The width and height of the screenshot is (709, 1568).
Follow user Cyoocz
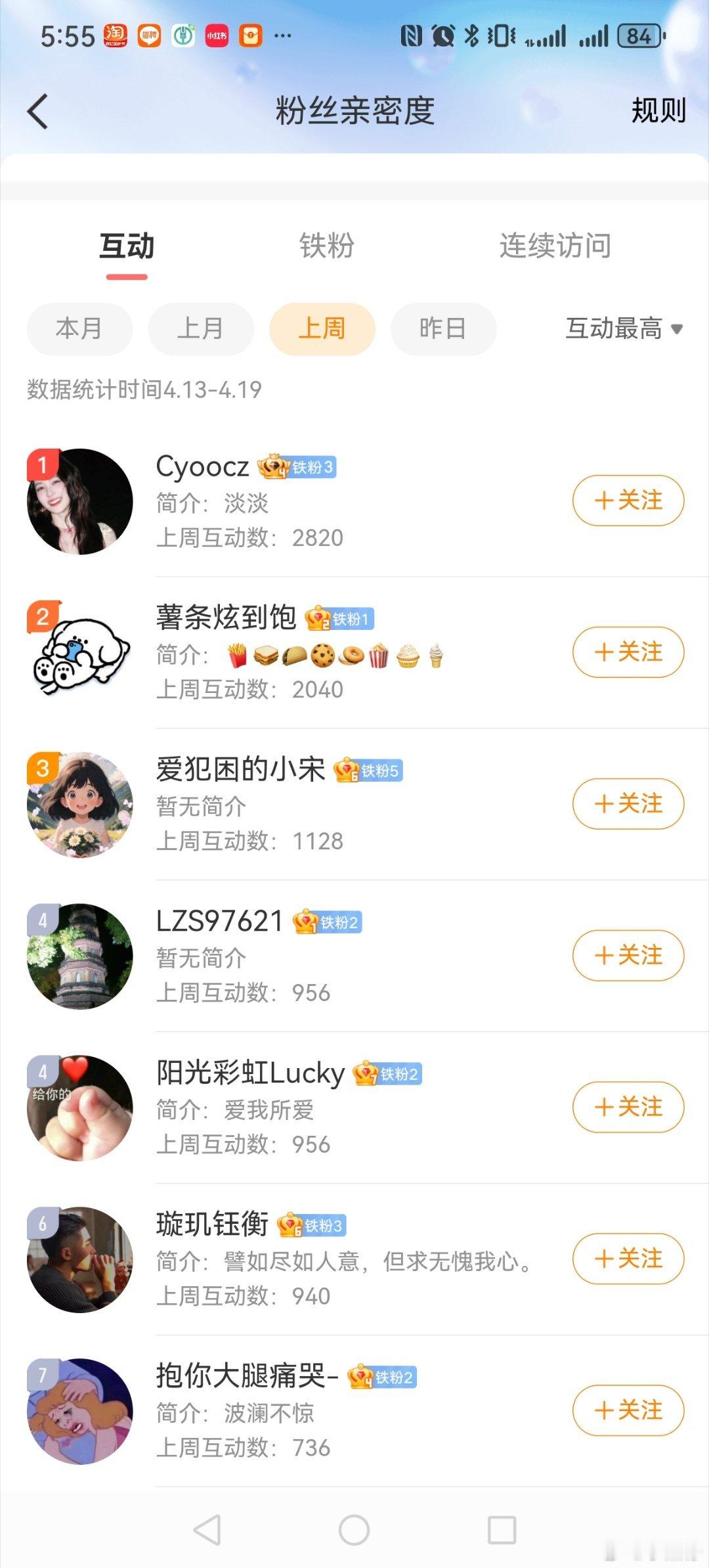point(628,501)
